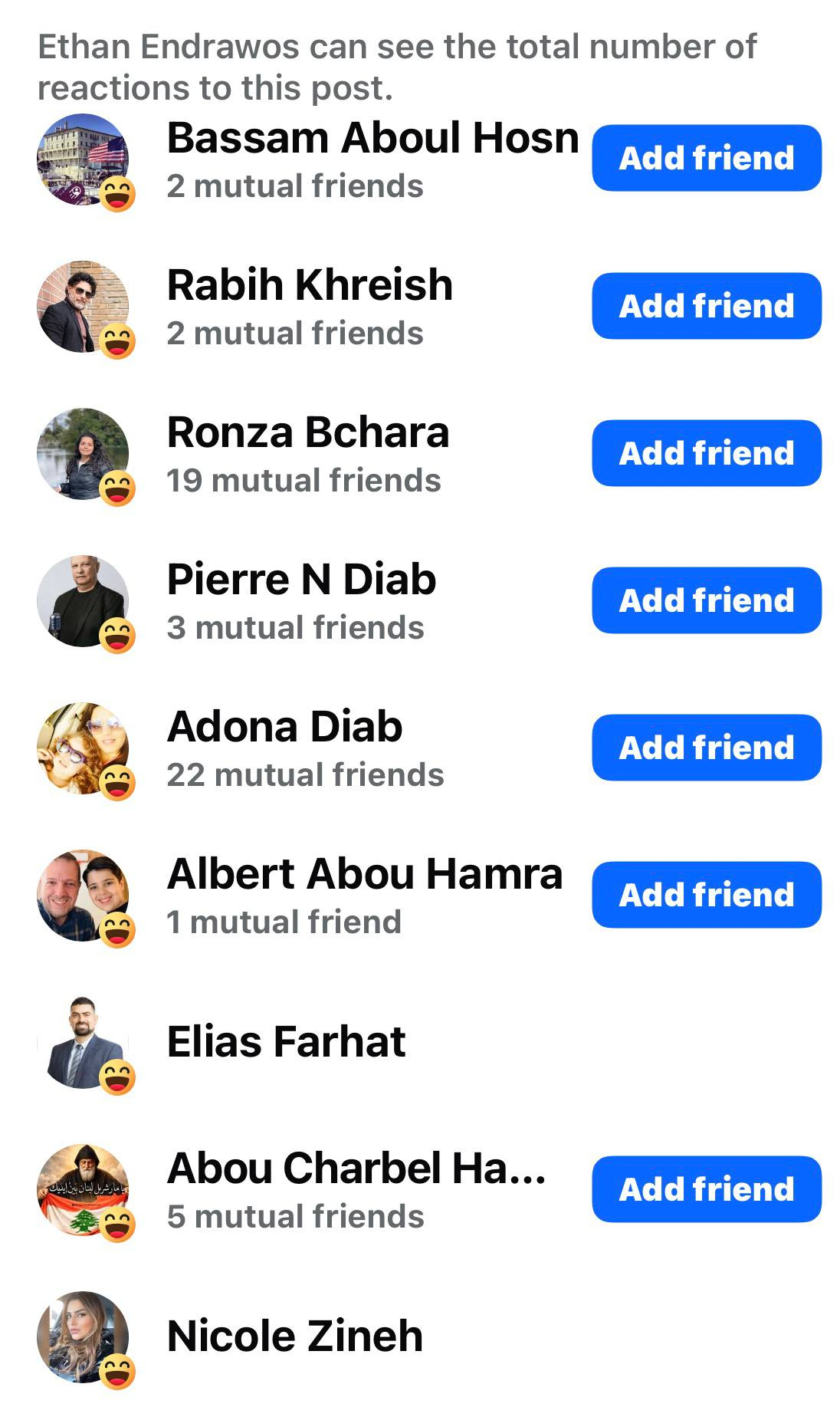Open Rabih Khreish's profile photo
This screenshot has height=1407, width=840.
83,307
